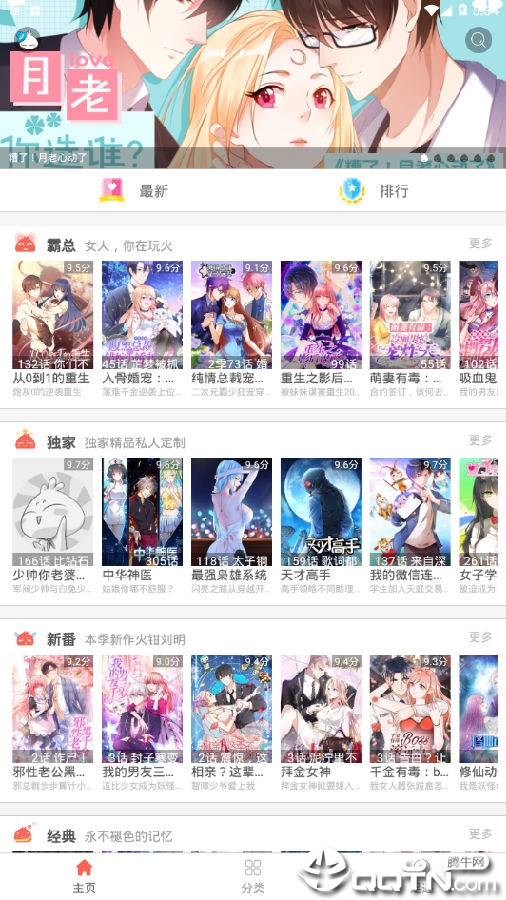Image resolution: width=506 pixels, height=900 pixels.
Task: Open the comic 拜金女神
Action: [x=321, y=723]
